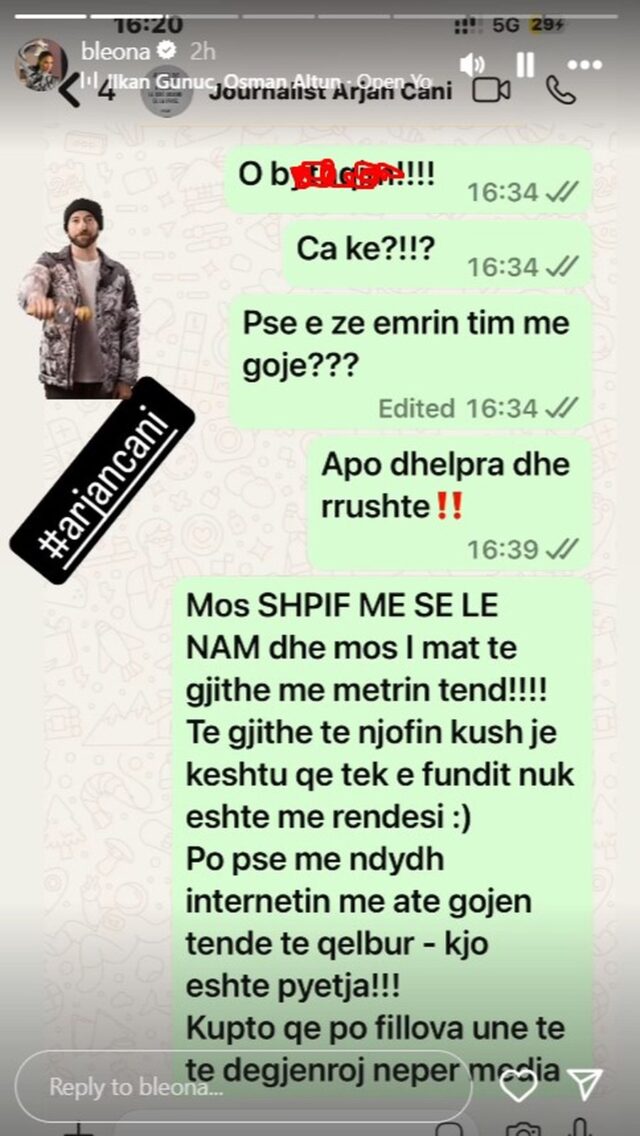
Task: Tap the #arjancani hashtag sticker
Action: click(x=102, y=478)
